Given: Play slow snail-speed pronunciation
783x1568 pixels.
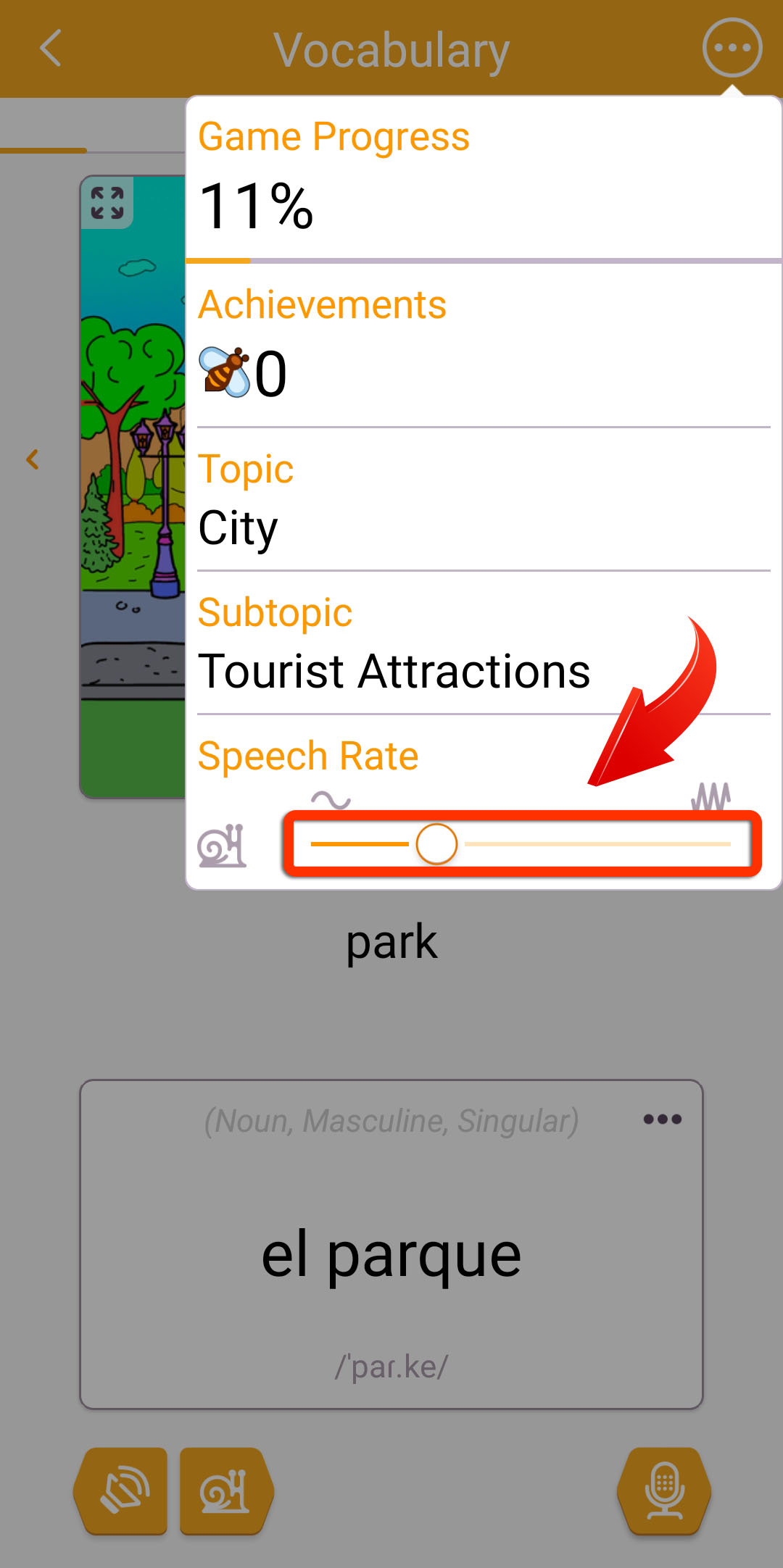Looking at the screenshot, I should click(x=226, y=1491).
